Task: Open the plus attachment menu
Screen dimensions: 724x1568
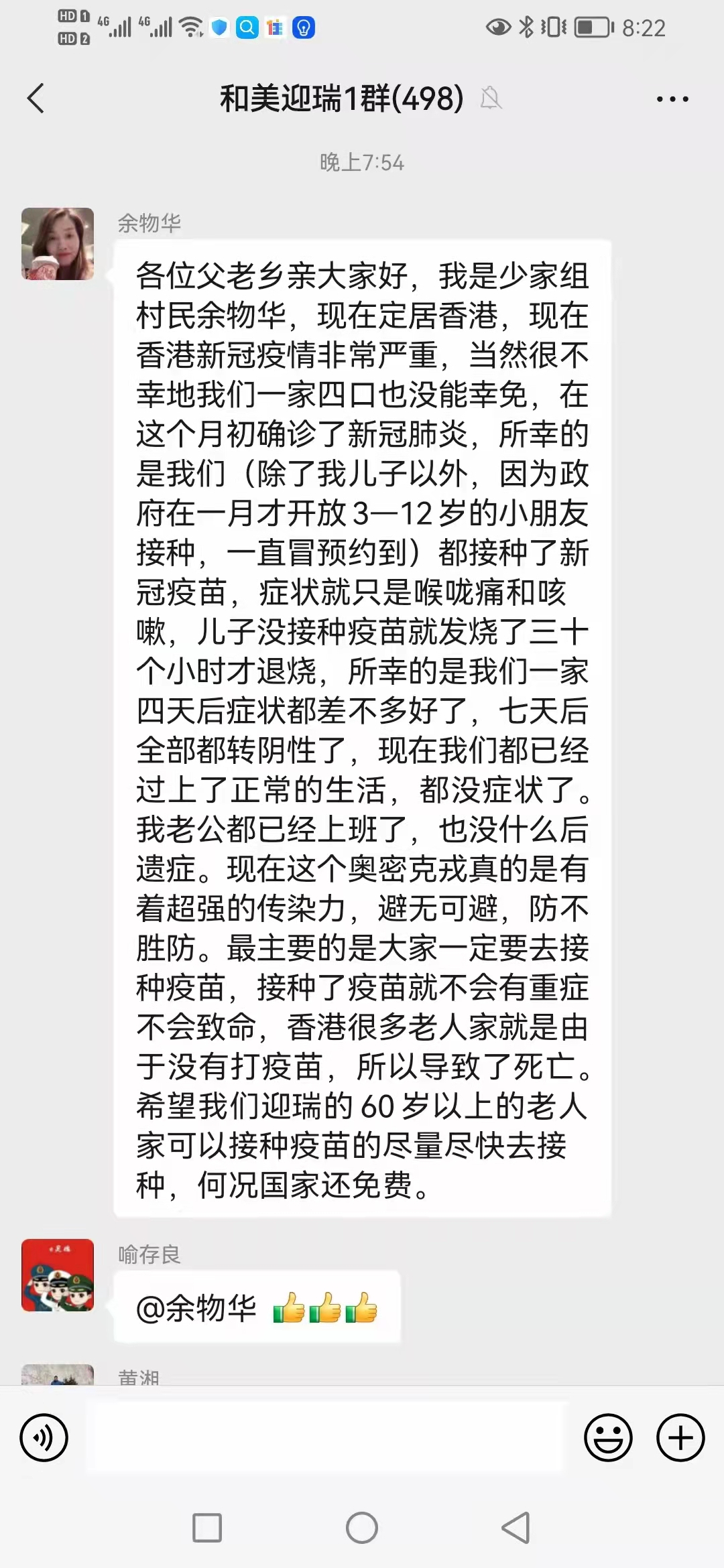Action: coord(680,1438)
